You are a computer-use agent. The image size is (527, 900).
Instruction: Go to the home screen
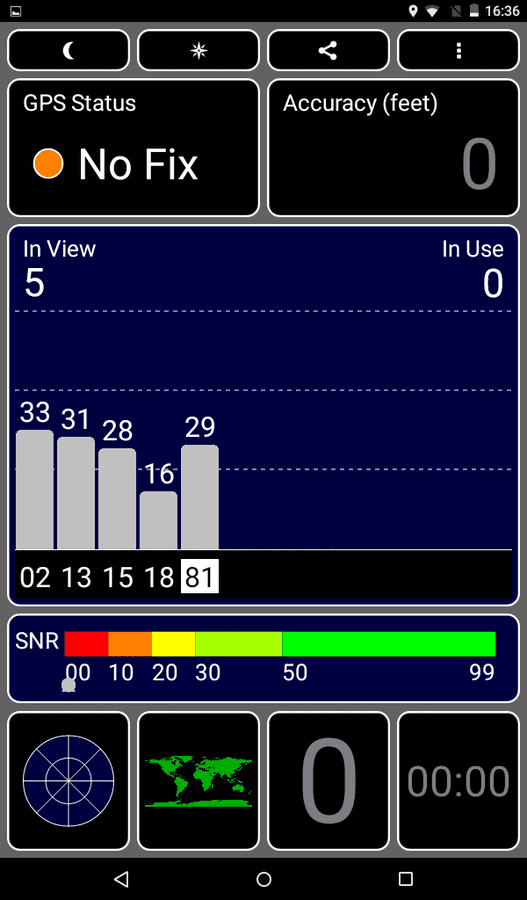point(264,878)
